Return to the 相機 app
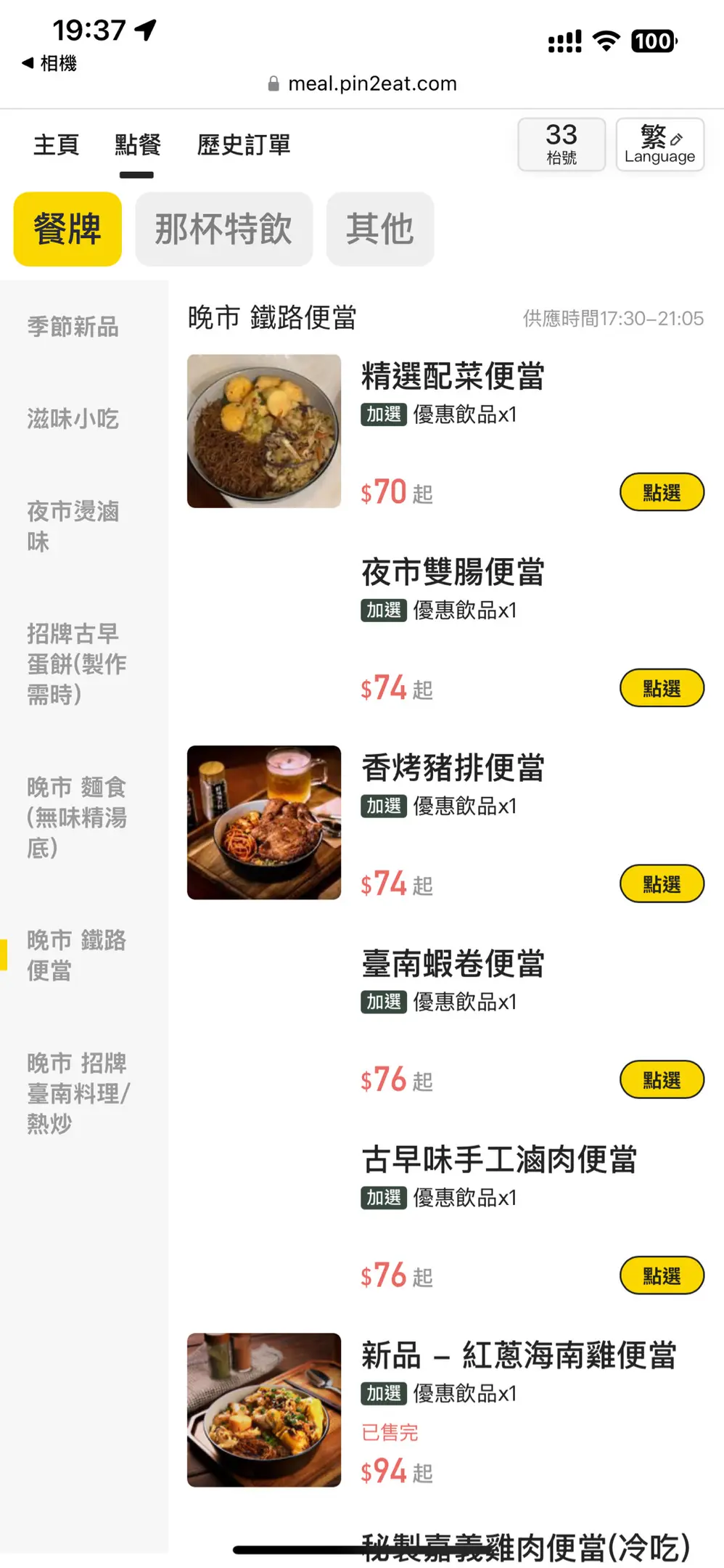 (49, 63)
